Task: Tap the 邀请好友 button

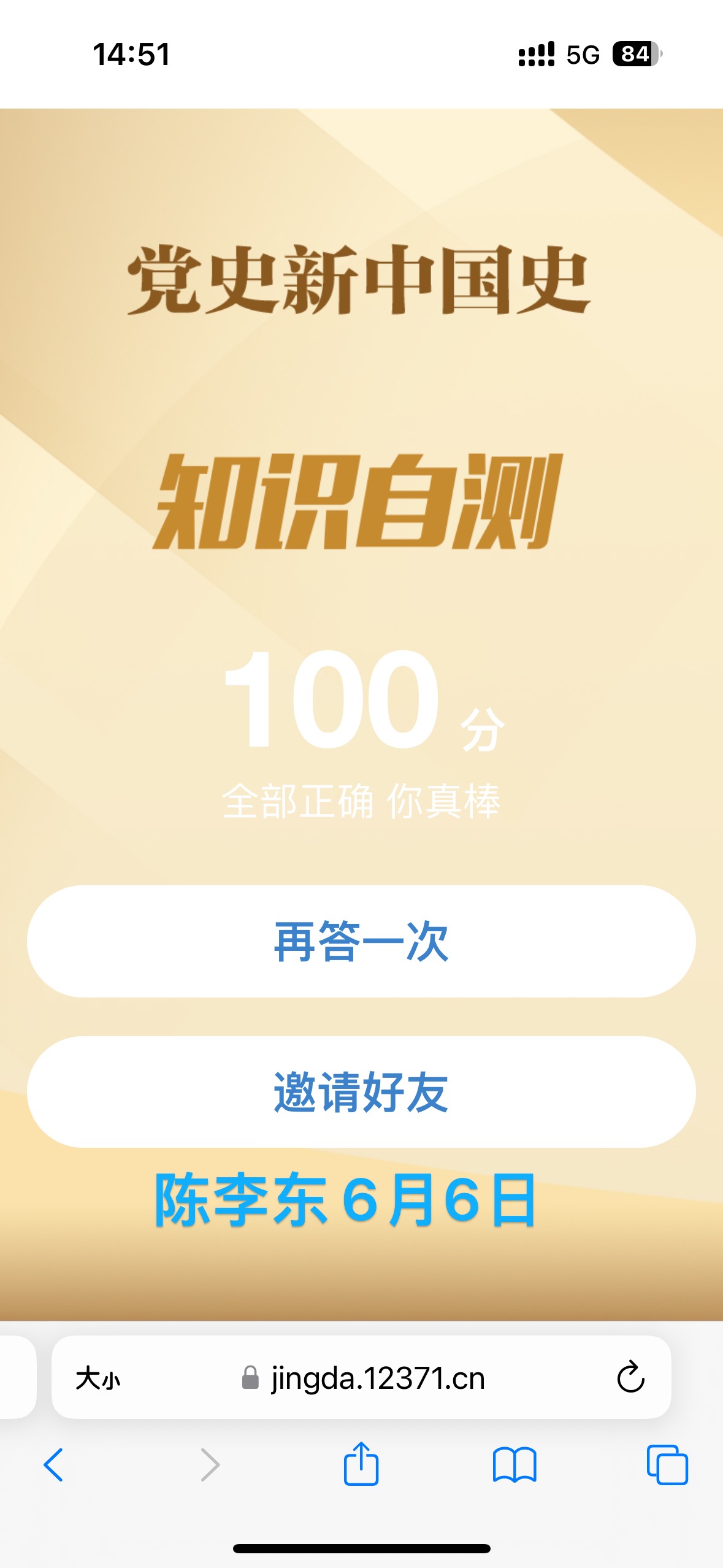Action: coord(361,1092)
